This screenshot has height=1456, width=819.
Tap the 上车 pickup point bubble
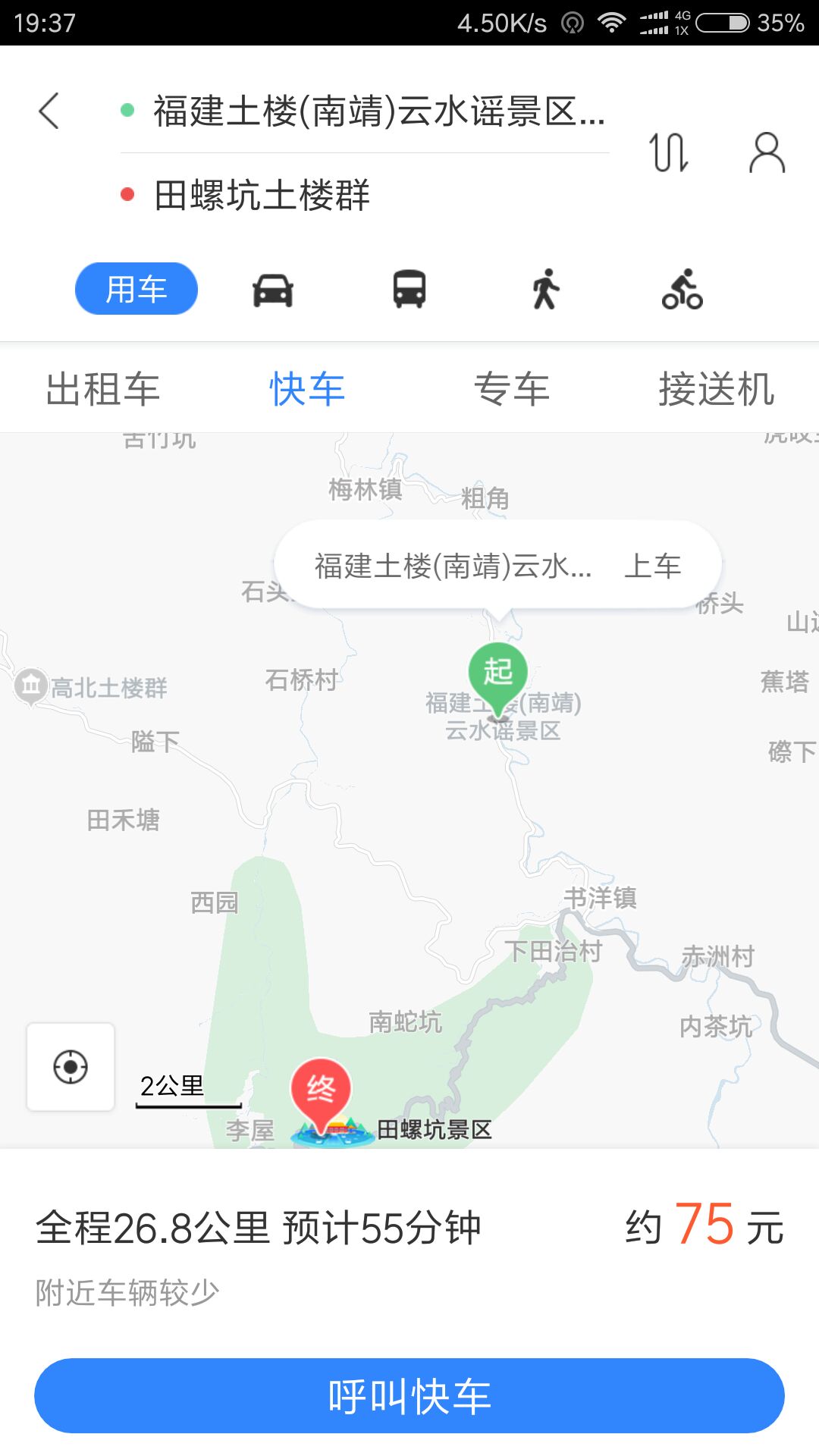pyautogui.click(x=497, y=566)
